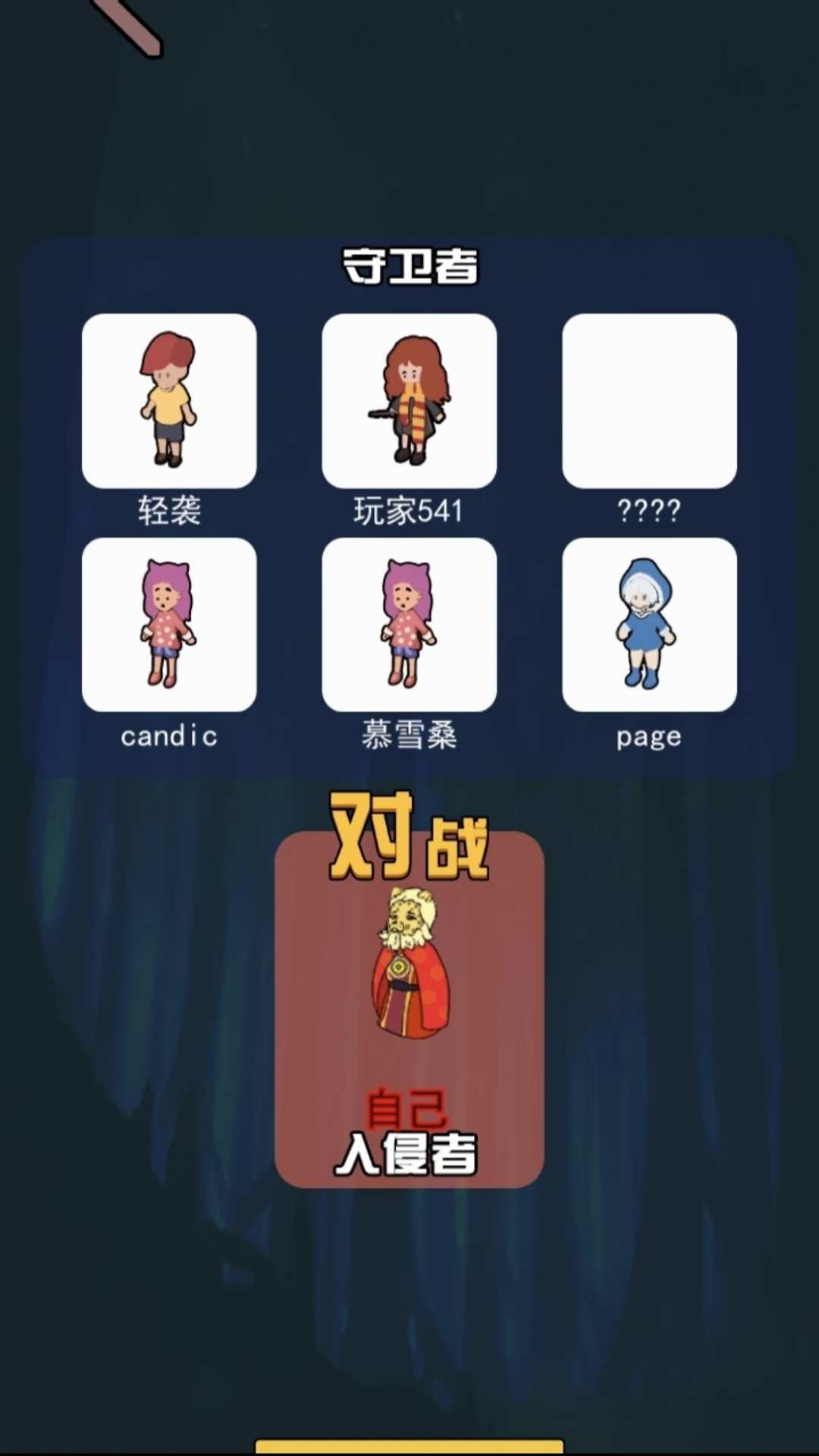The width and height of the screenshot is (819, 1456).
Task: Open the page player card
Action: pyautogui.click(x=649, y=624)
